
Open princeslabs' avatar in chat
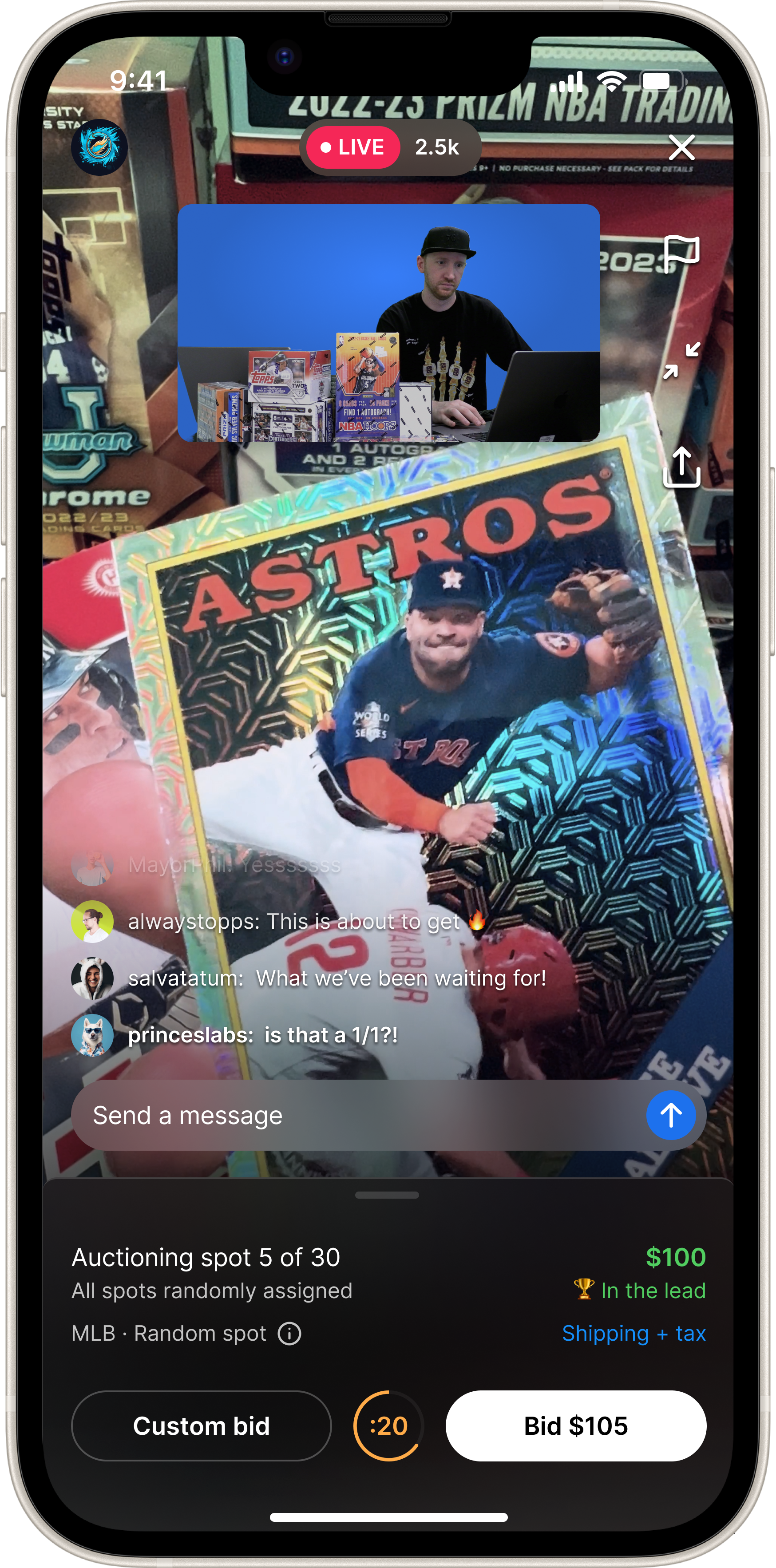pos(92,1035)
